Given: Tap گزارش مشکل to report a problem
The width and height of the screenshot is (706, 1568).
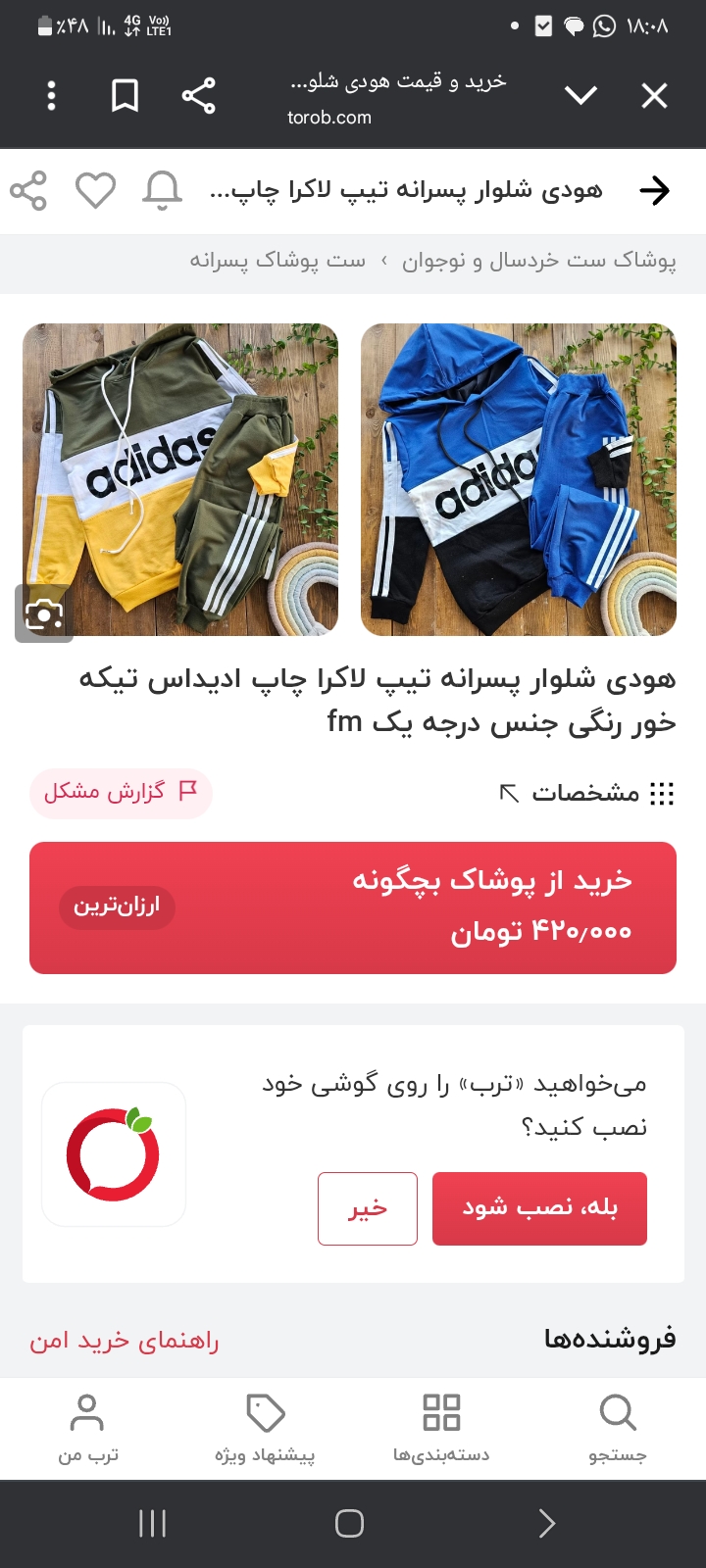Looking at the screenshot, I should pos(121,793).
